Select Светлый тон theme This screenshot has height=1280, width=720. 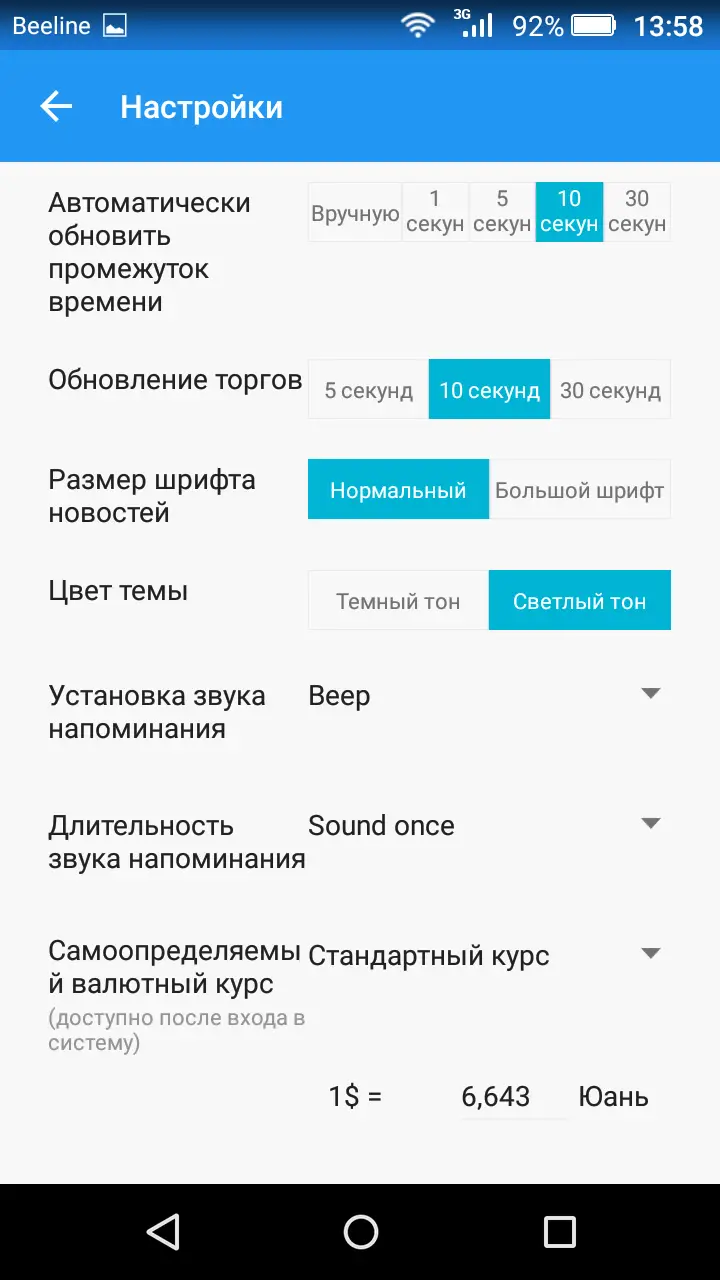point(580,601)
